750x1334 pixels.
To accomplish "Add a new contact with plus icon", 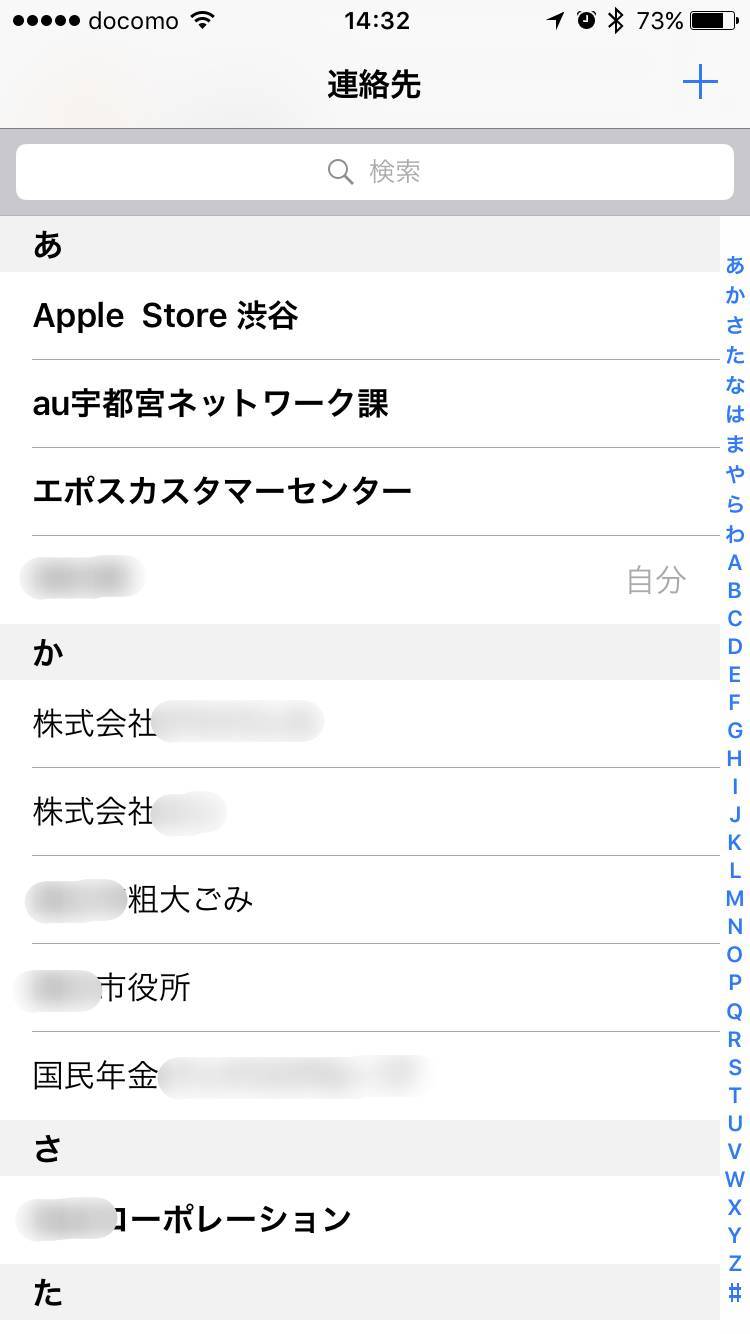I will click(x=700, y=82).
